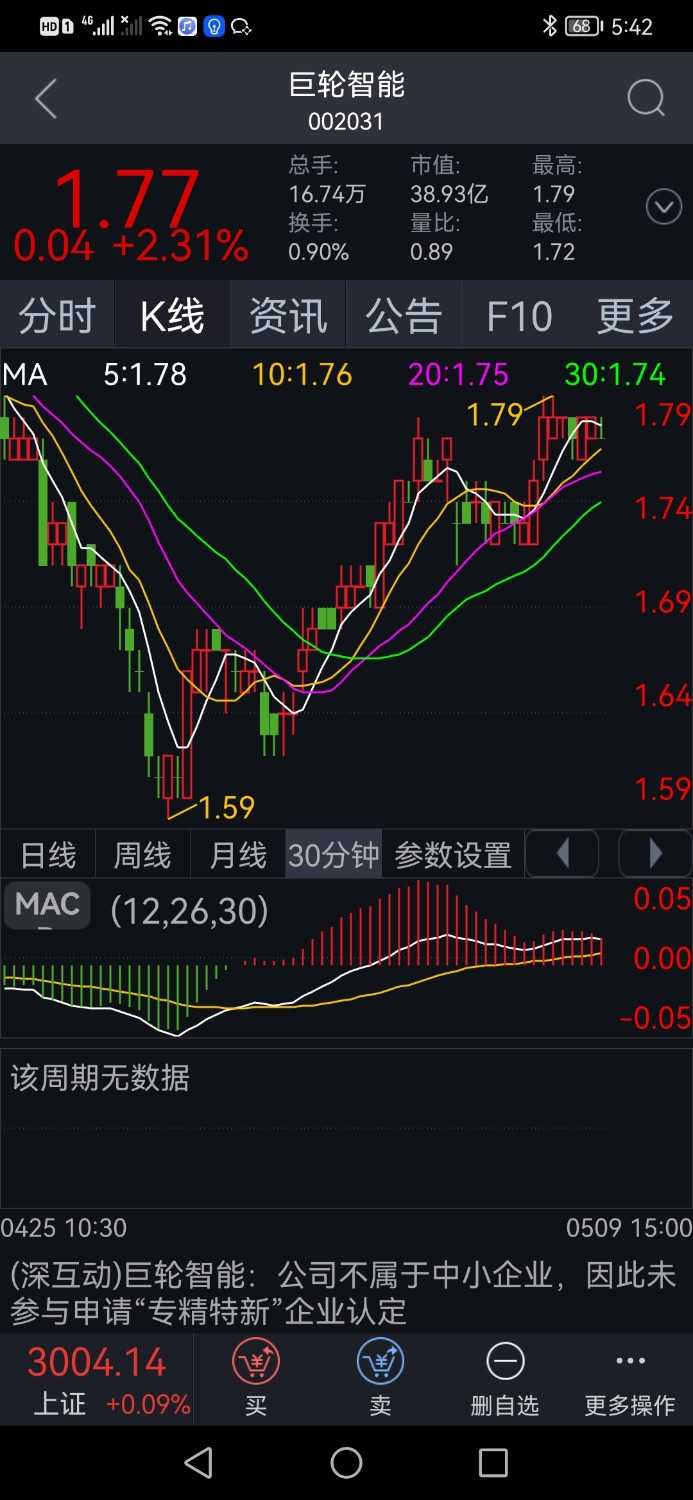693x1500 pixels.
Task: Go back using the top-left arrow
Action: 46,99
